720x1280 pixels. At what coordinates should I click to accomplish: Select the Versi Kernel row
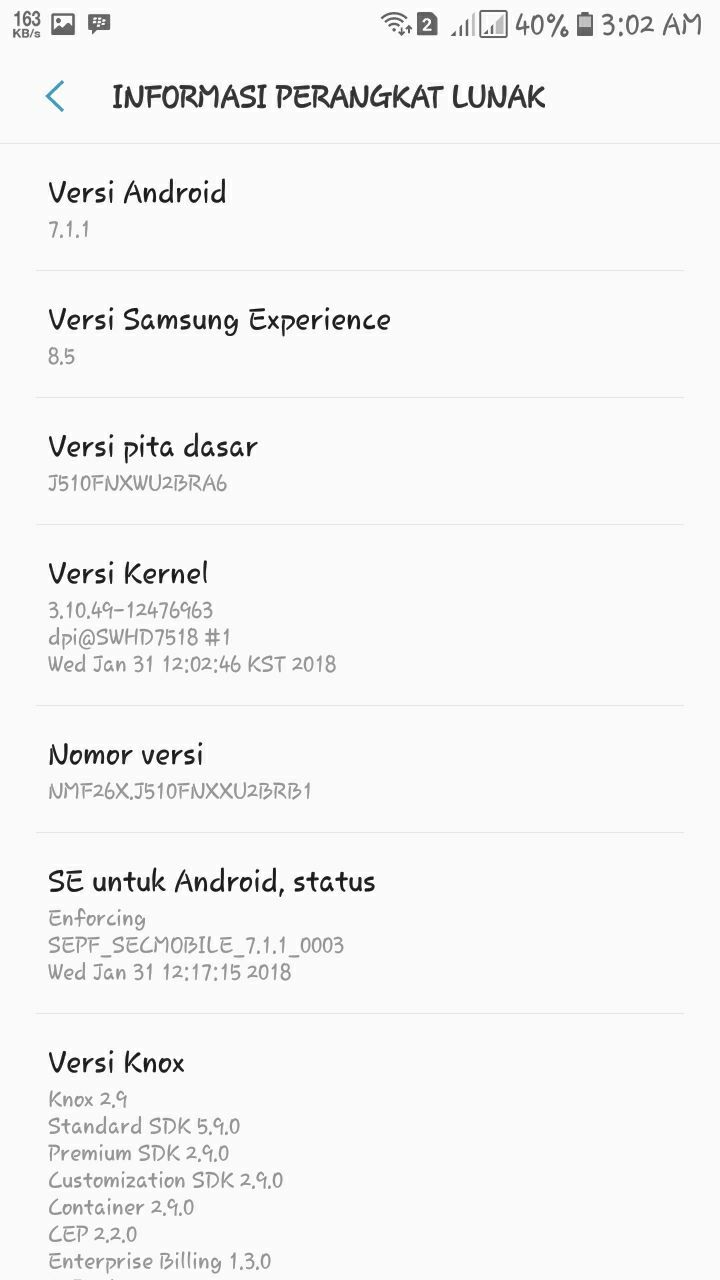point(360,616)
